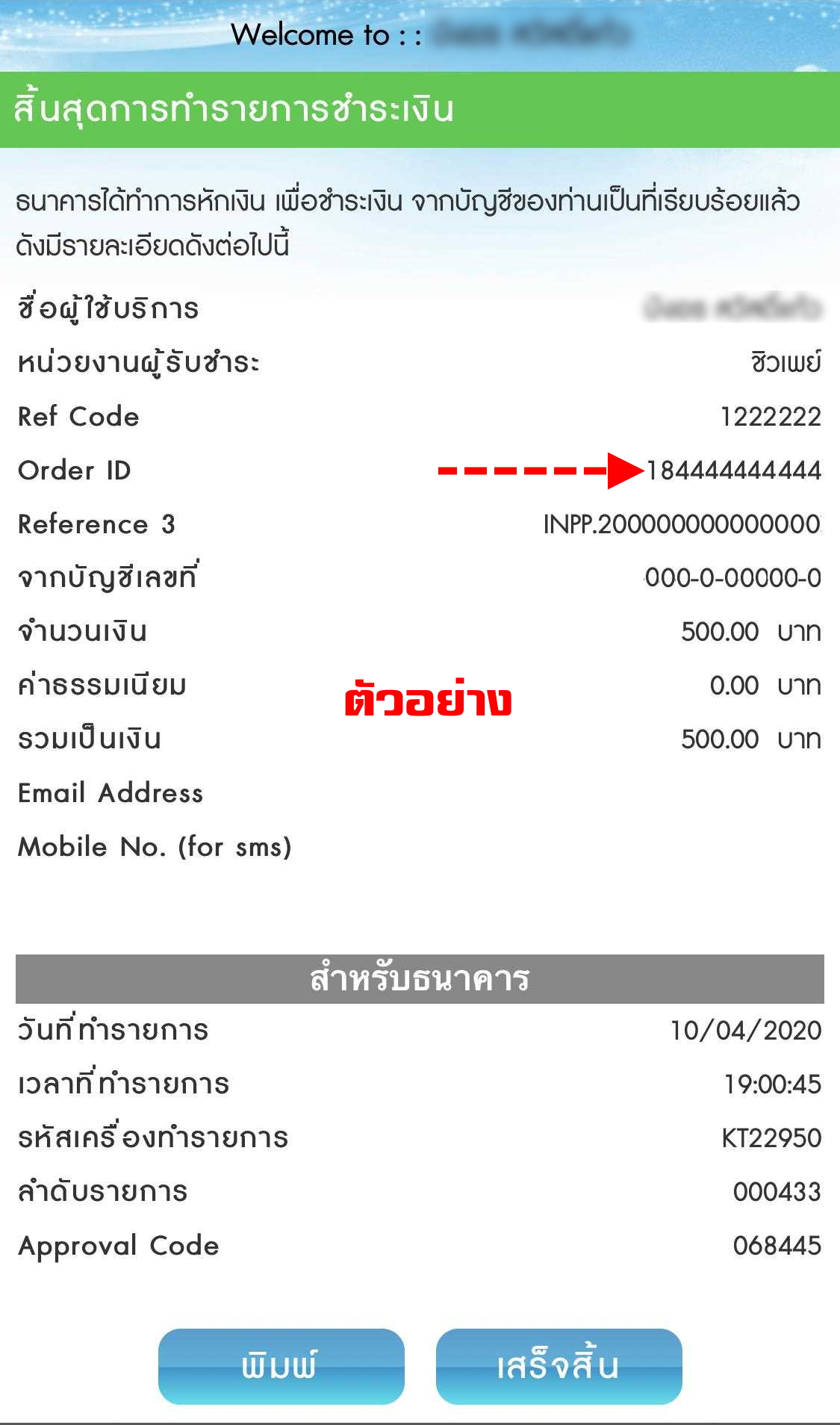
Task: Tap เสร็จสิ้น to finish the transaction
Action: (x=559, y=1366)
